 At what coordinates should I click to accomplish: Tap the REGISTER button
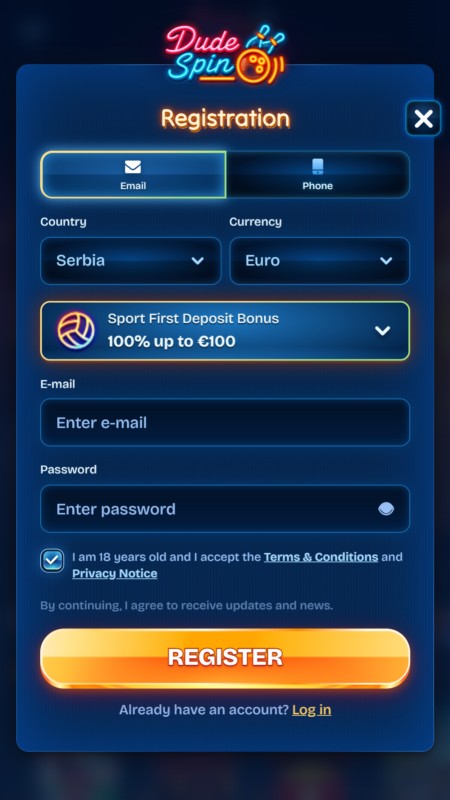tap(225, 657)
